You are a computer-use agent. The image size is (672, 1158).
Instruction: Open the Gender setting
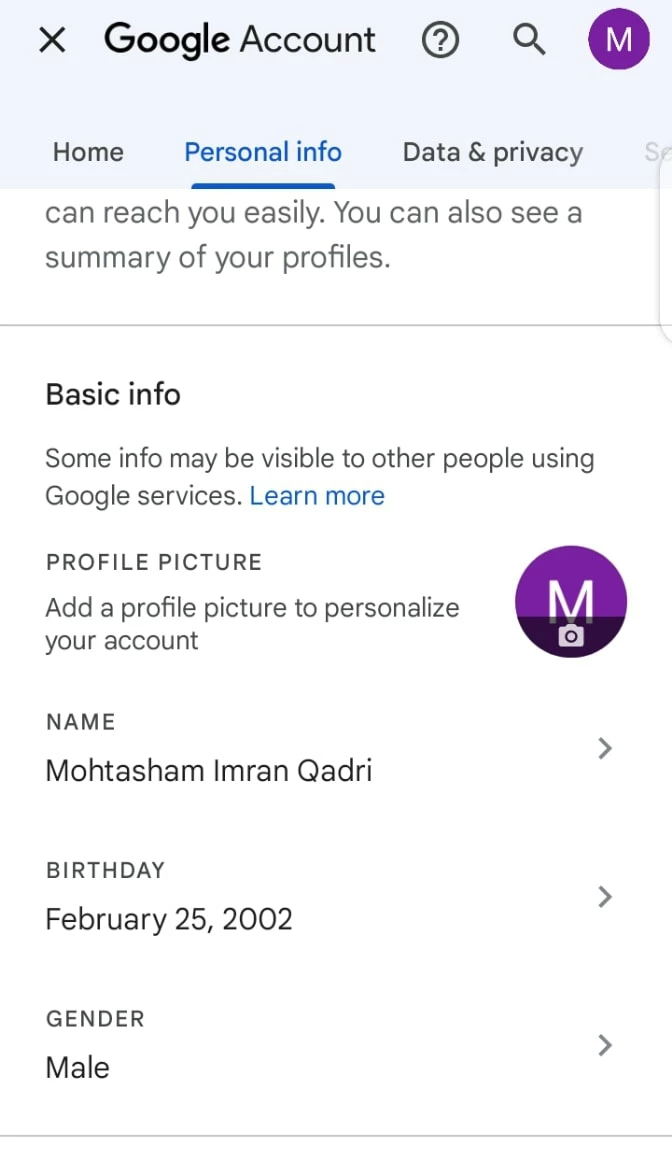(330, 1045)
